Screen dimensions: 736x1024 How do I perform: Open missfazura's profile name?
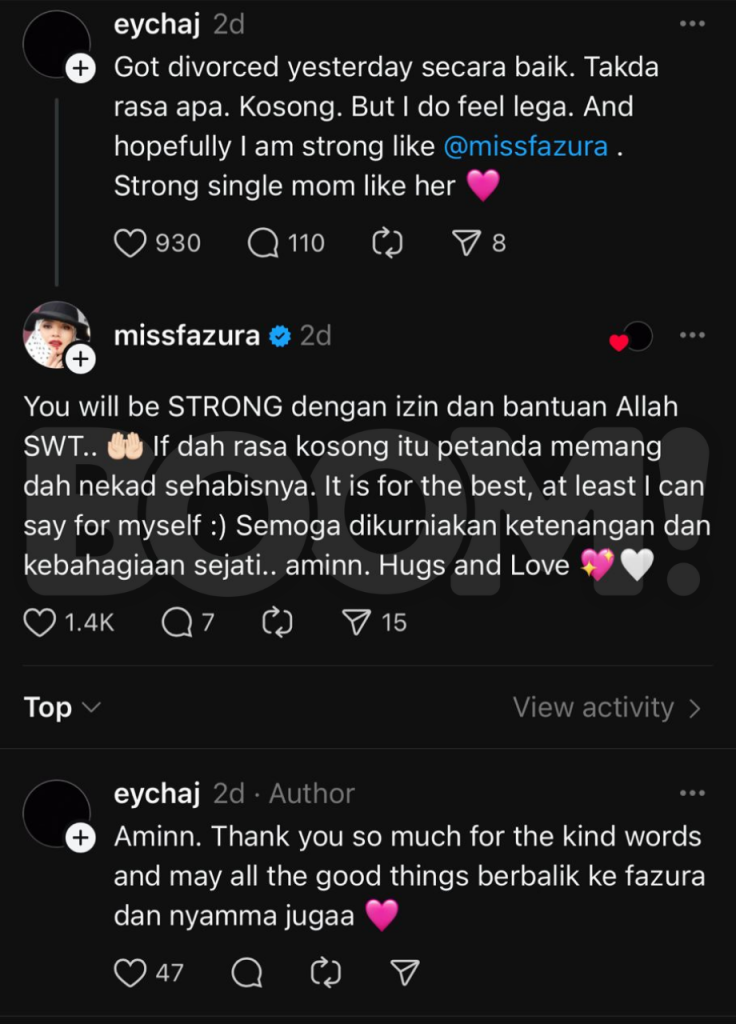click(x=187, y=335)
